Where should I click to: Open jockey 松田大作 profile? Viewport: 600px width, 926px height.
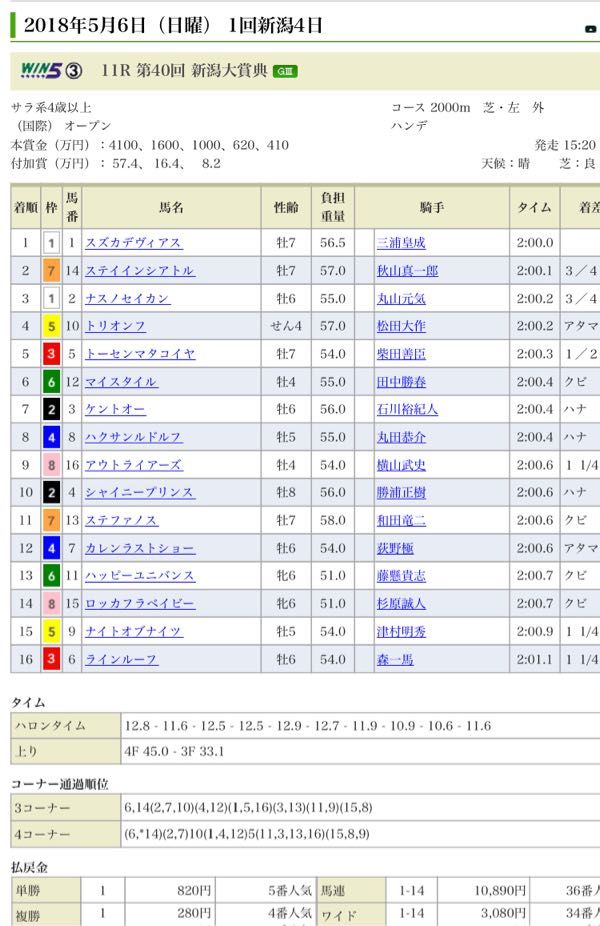point(401,327)
